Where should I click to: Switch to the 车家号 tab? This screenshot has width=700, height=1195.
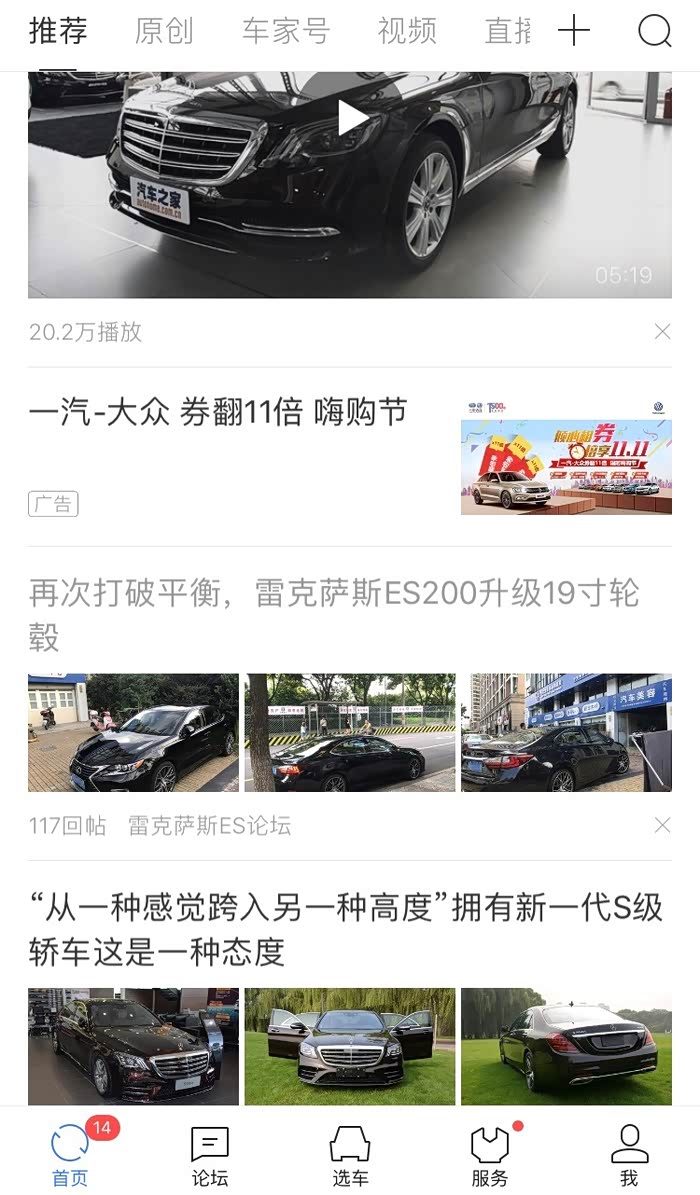285,32
